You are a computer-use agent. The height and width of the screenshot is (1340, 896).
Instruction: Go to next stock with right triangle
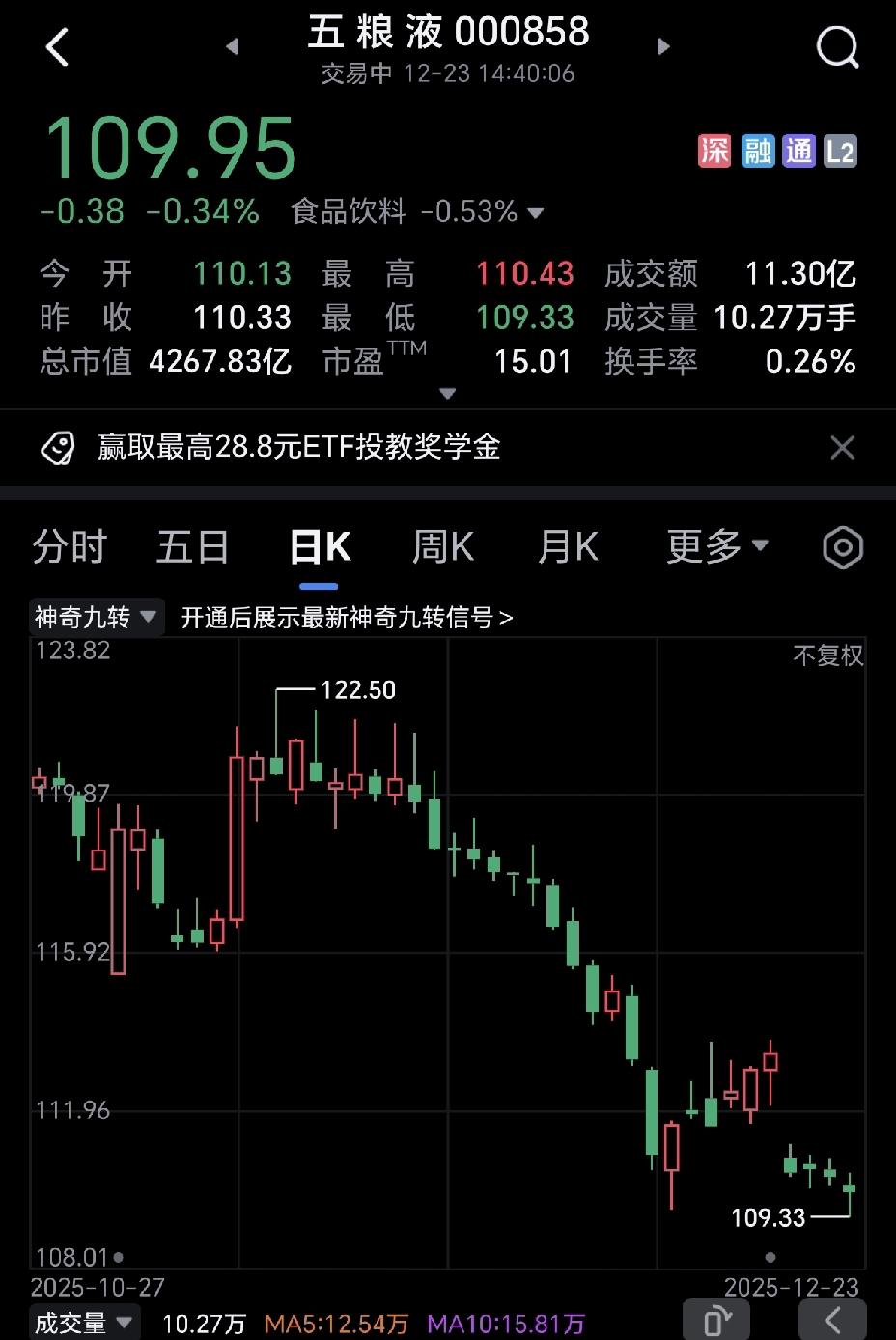663,46
